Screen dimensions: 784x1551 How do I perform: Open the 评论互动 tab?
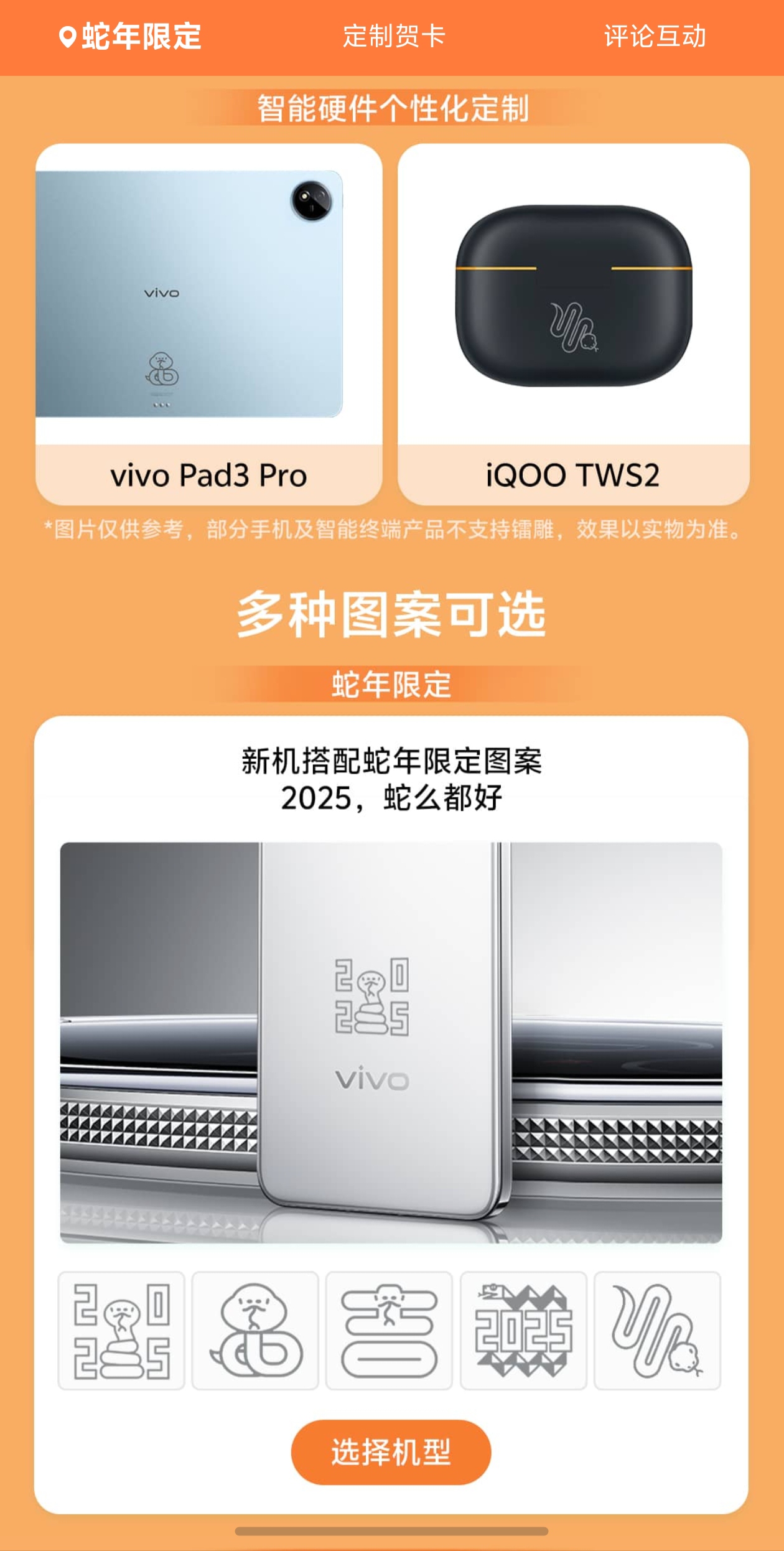tap(655, 37)
